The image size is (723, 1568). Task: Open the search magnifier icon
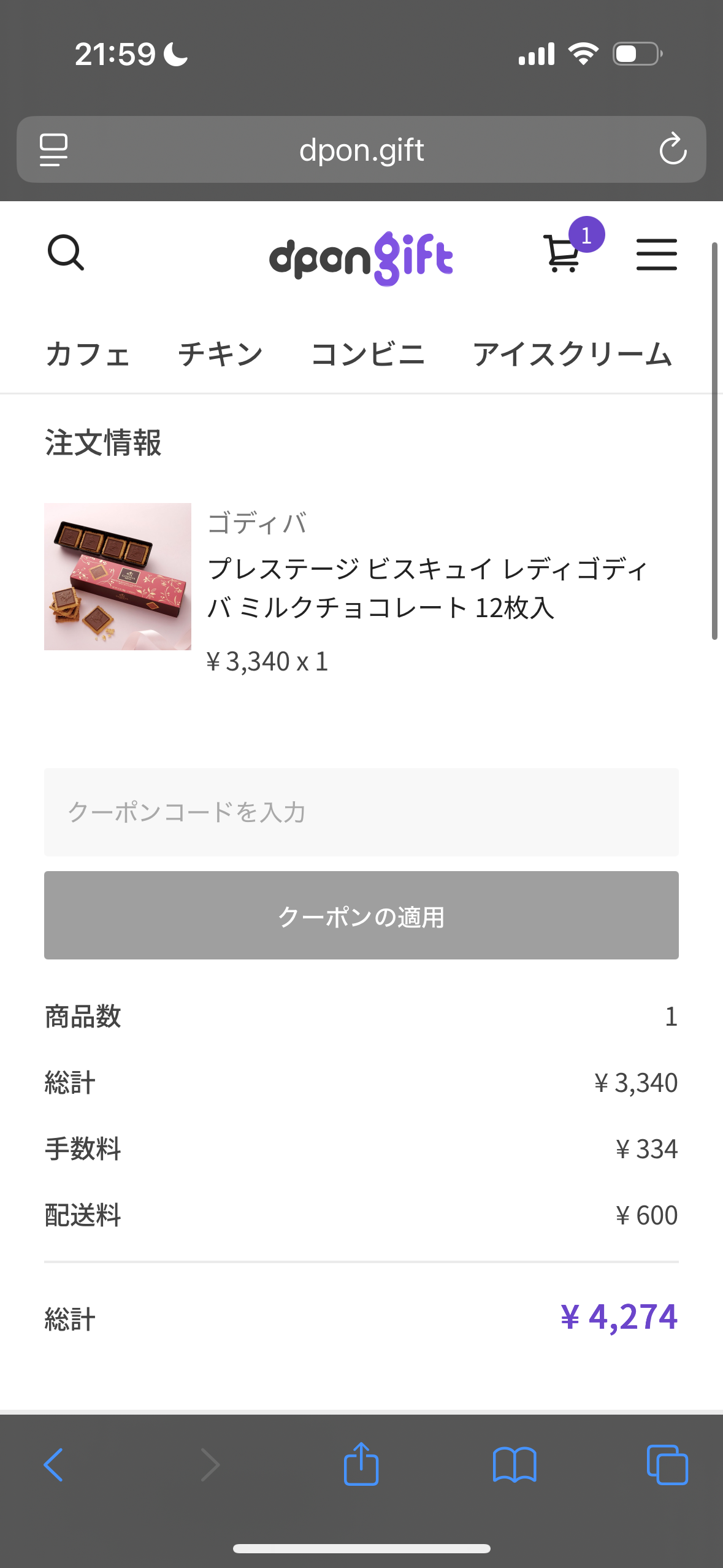coord(66,253)
